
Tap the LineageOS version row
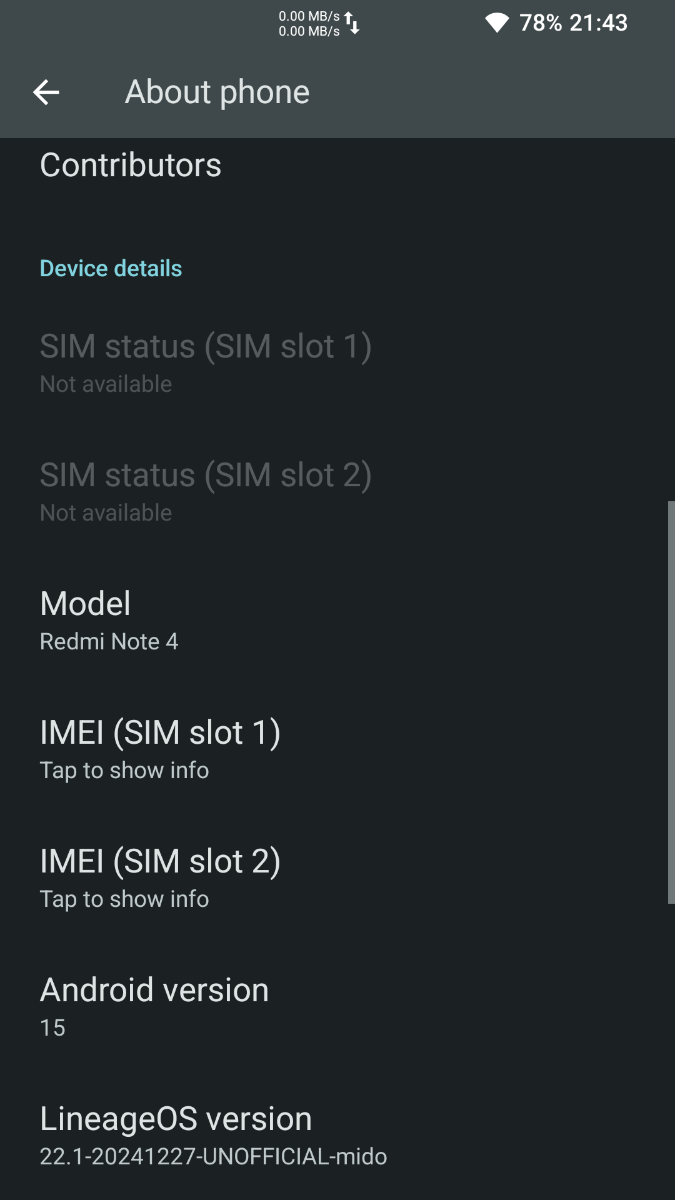[x=337, y=1136]
